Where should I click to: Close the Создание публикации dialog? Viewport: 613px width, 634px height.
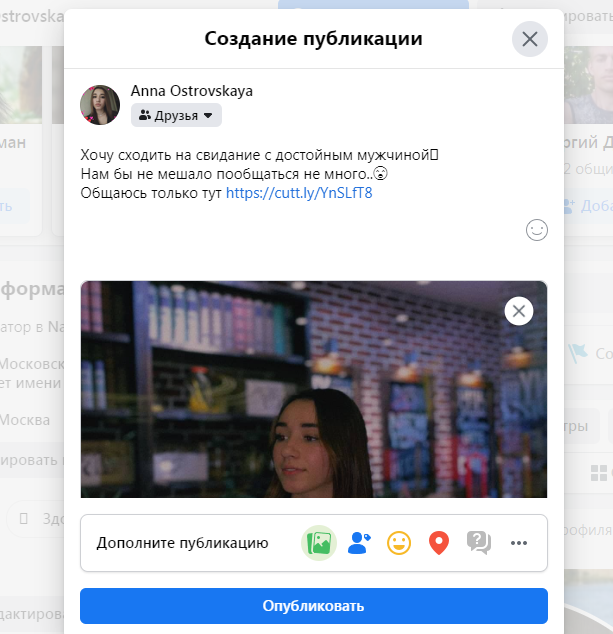pos(529,39)
